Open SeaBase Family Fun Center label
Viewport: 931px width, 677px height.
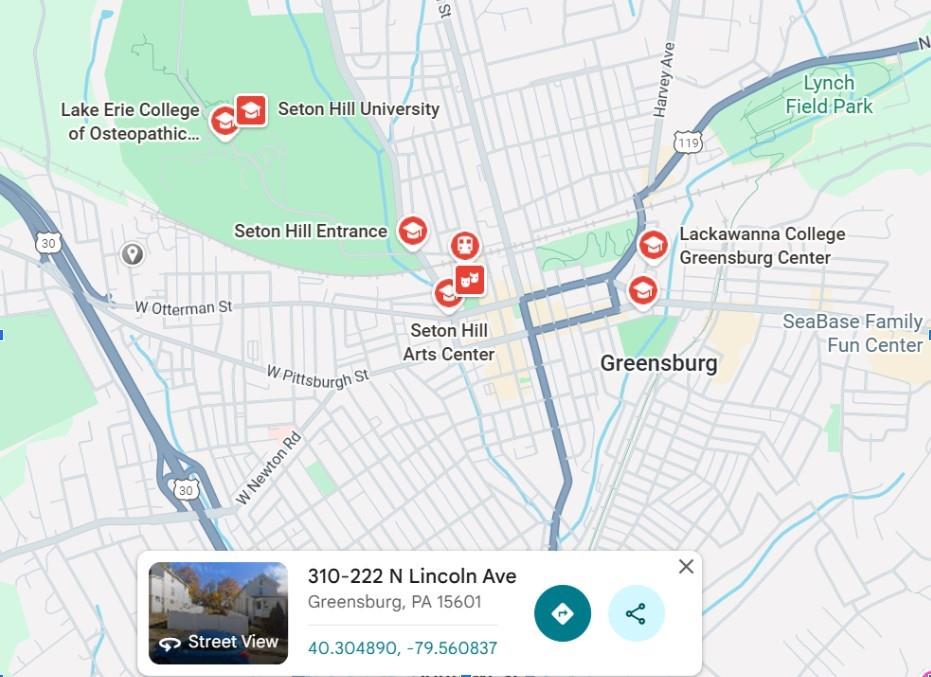click(x=852, y=333)
